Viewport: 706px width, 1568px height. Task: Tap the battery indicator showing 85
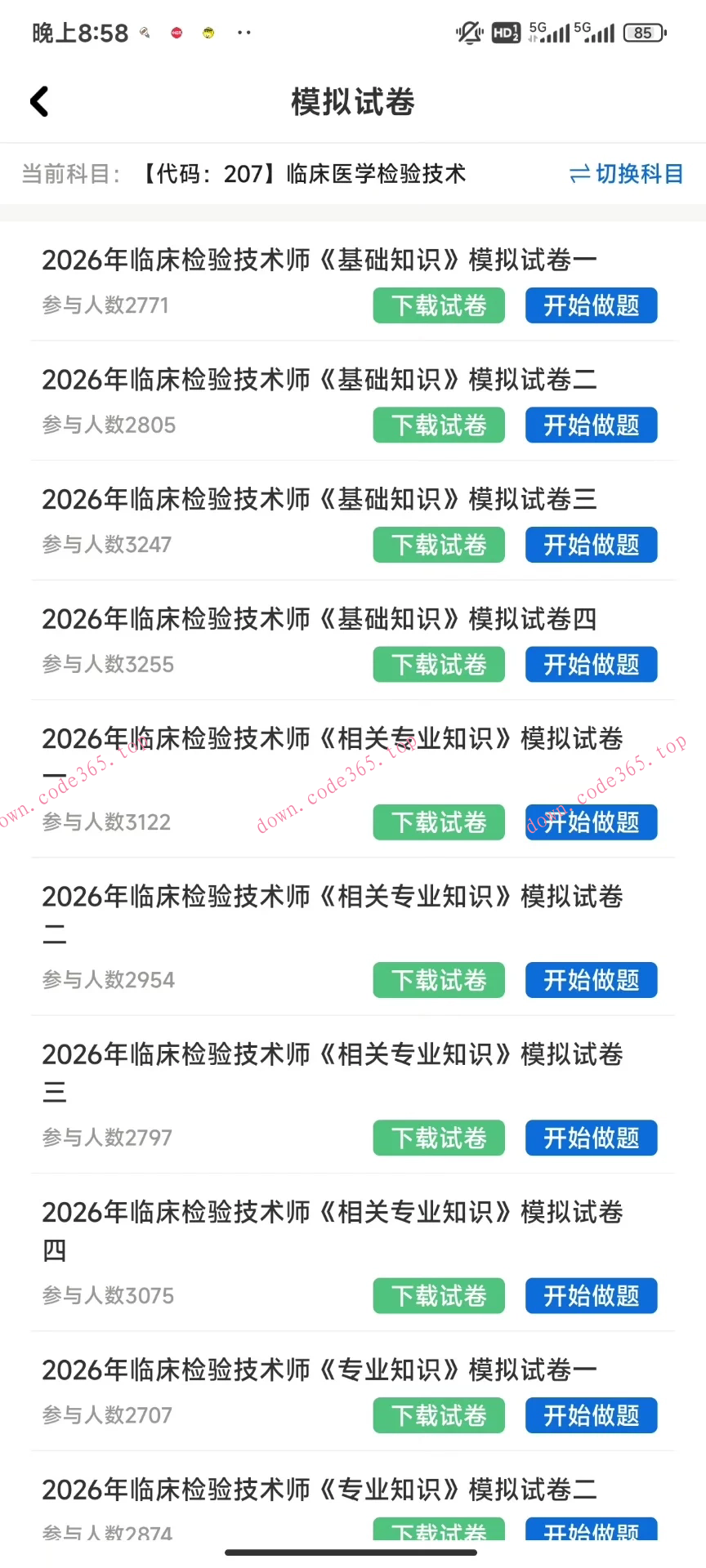coord(644,33)
